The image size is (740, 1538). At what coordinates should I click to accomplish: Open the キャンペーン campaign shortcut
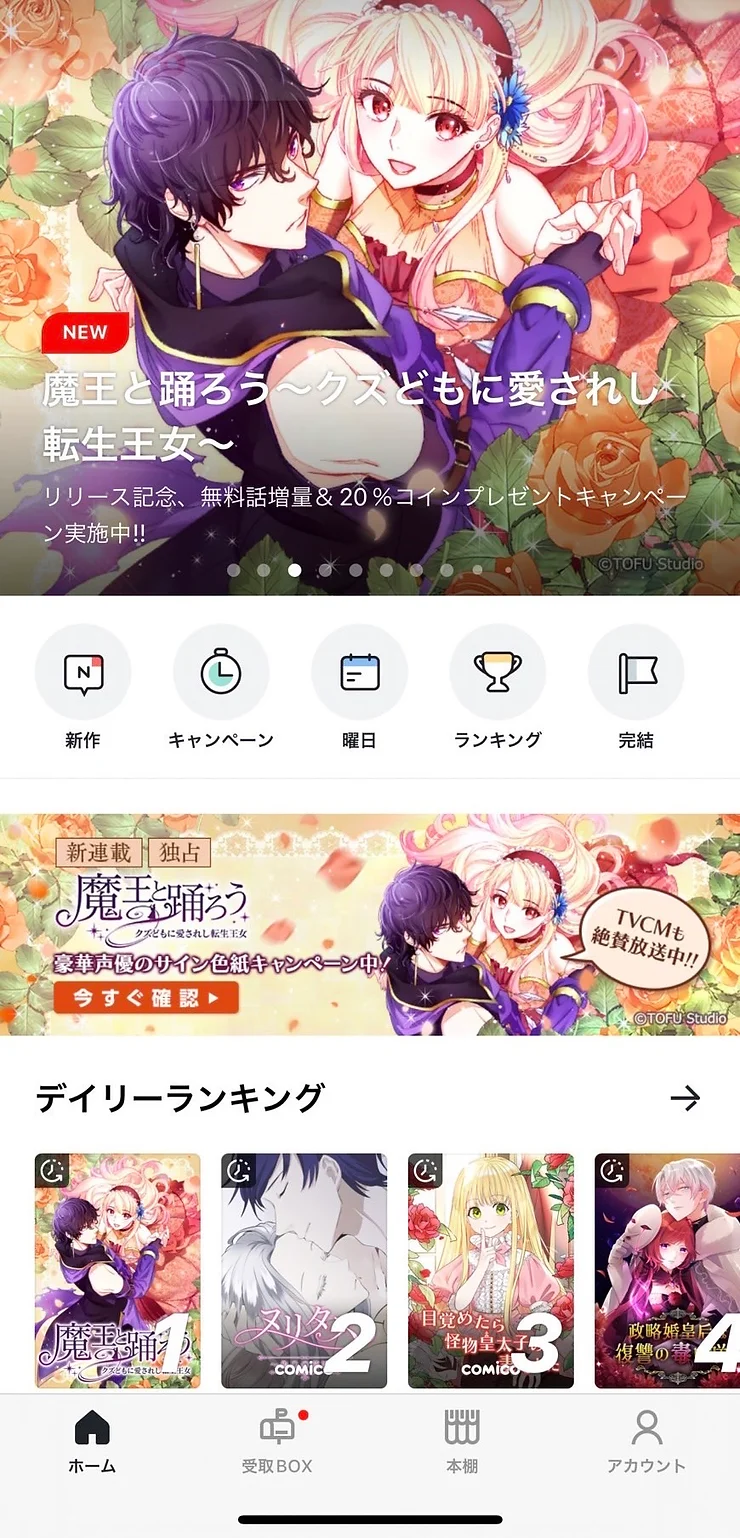pyautogui.click(x=221, y=688)
